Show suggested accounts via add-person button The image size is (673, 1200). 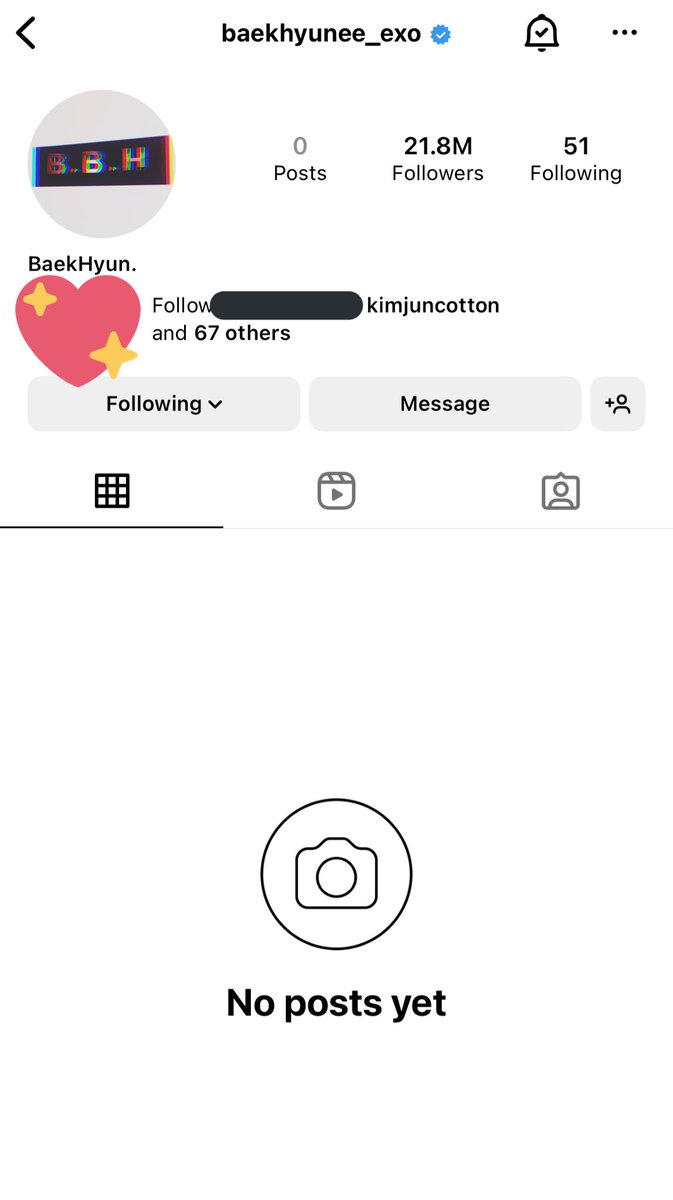coord(618,404)
